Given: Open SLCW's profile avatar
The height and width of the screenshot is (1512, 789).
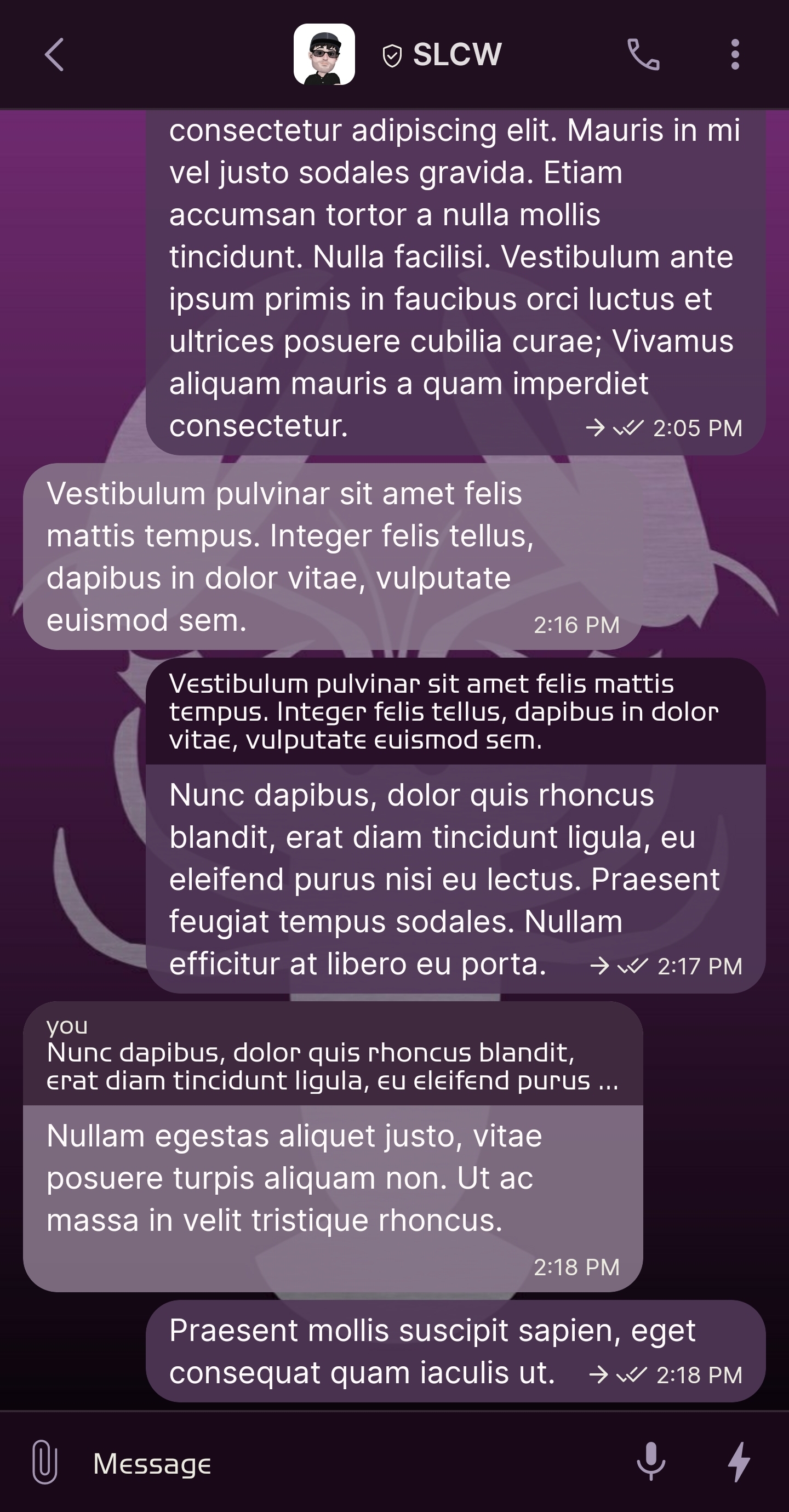Looking at the screenshot, I should point(324,55).
